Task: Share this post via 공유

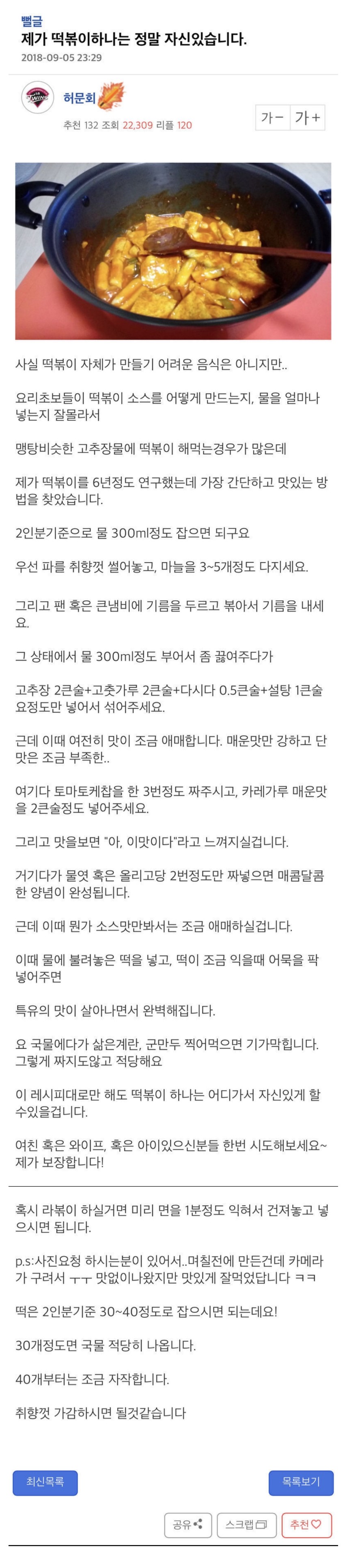Action: click(187, 1524)
